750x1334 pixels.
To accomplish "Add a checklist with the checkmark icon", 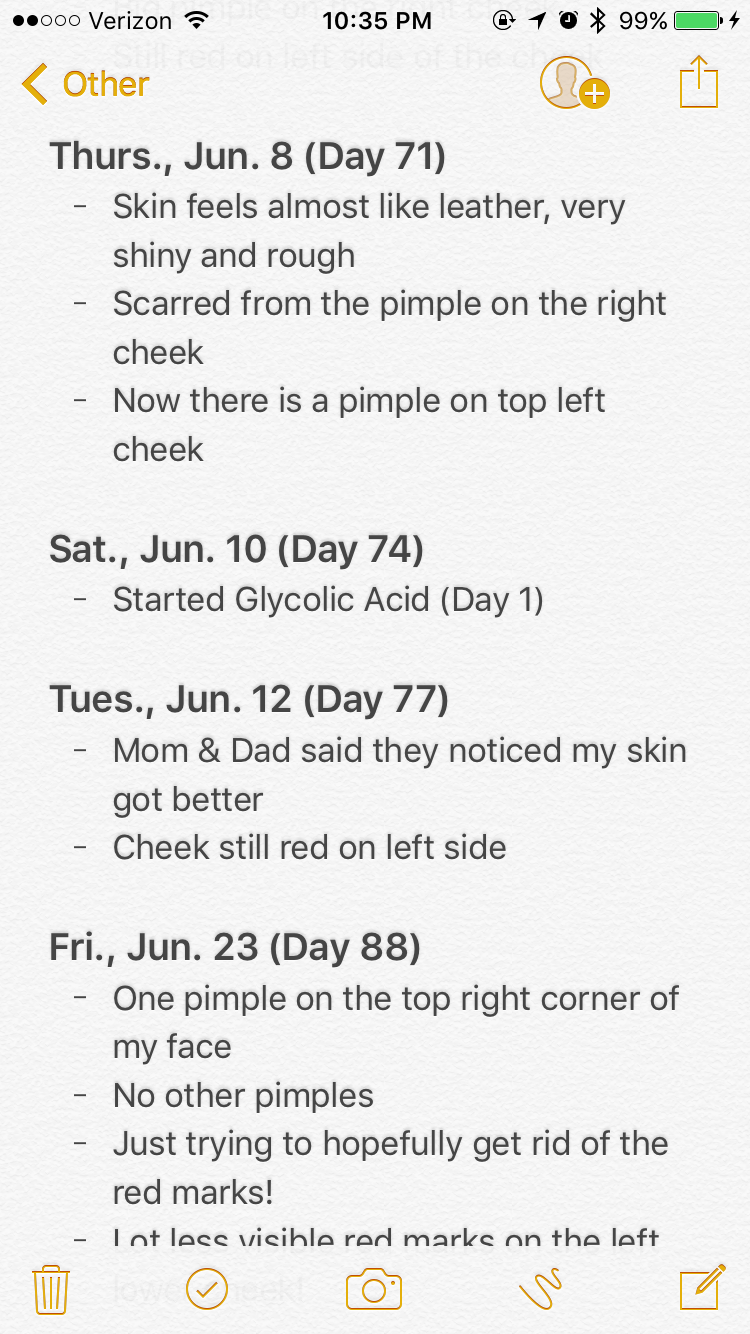I will coord(207,1289).
